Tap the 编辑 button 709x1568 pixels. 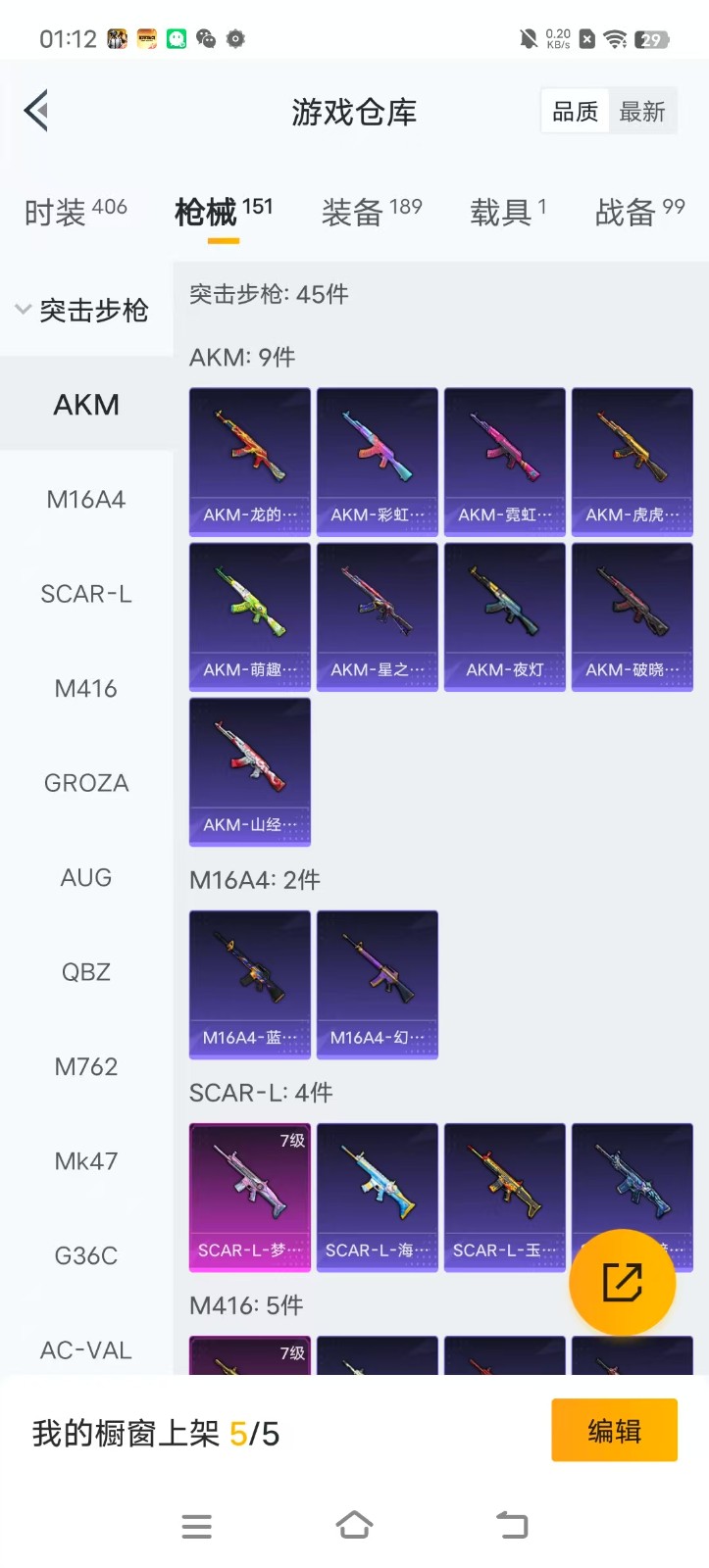tap(614, 1431)
